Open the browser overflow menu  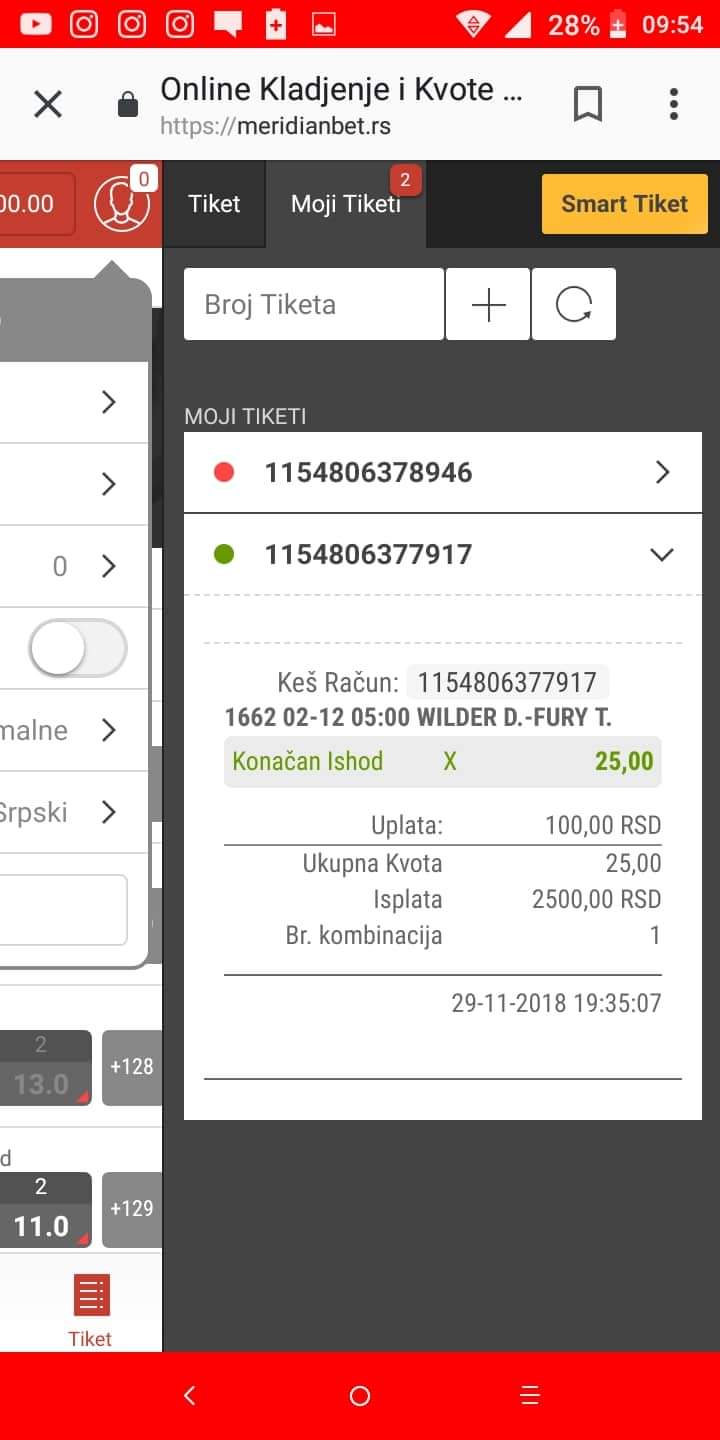(x=674, y=104)
